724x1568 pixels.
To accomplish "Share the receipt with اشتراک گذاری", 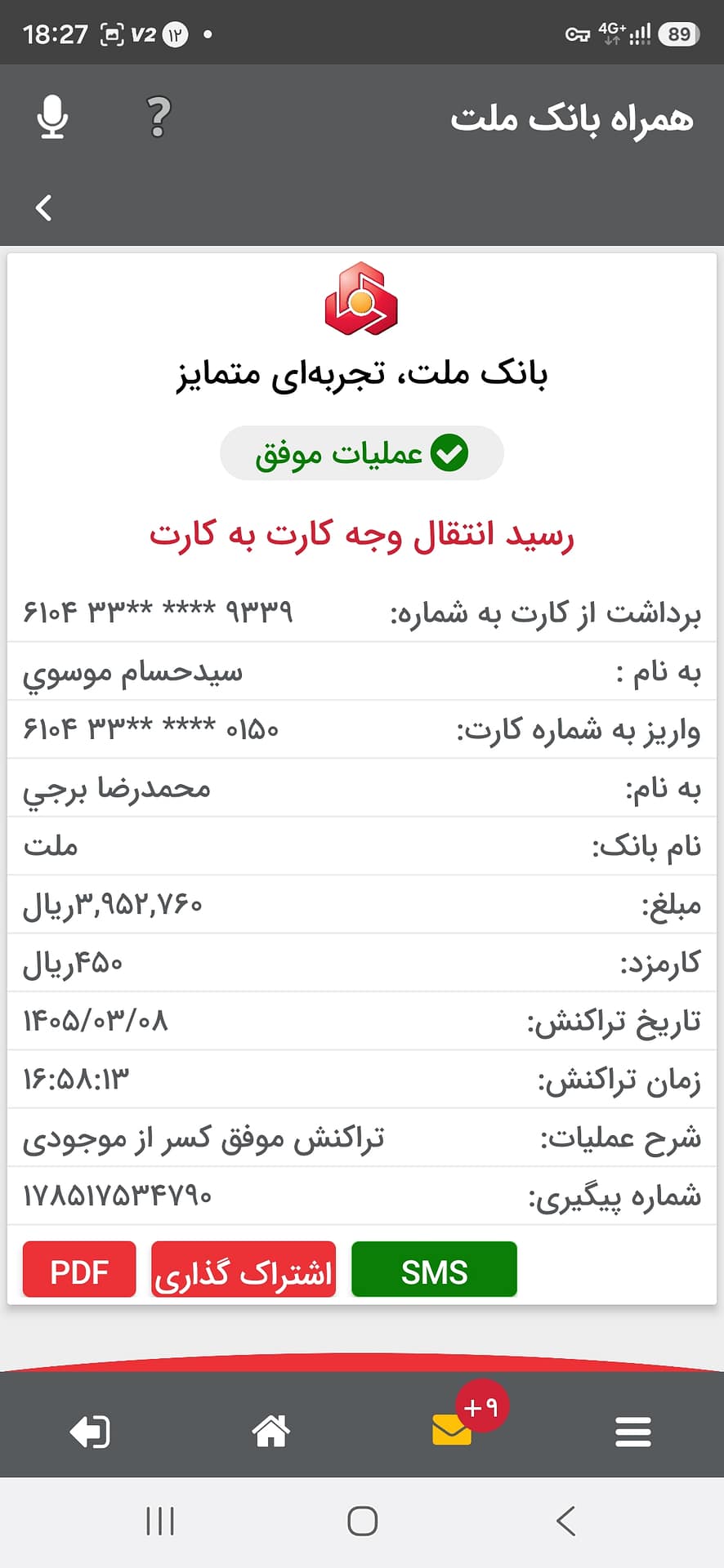I will [x=244, y=1269].
